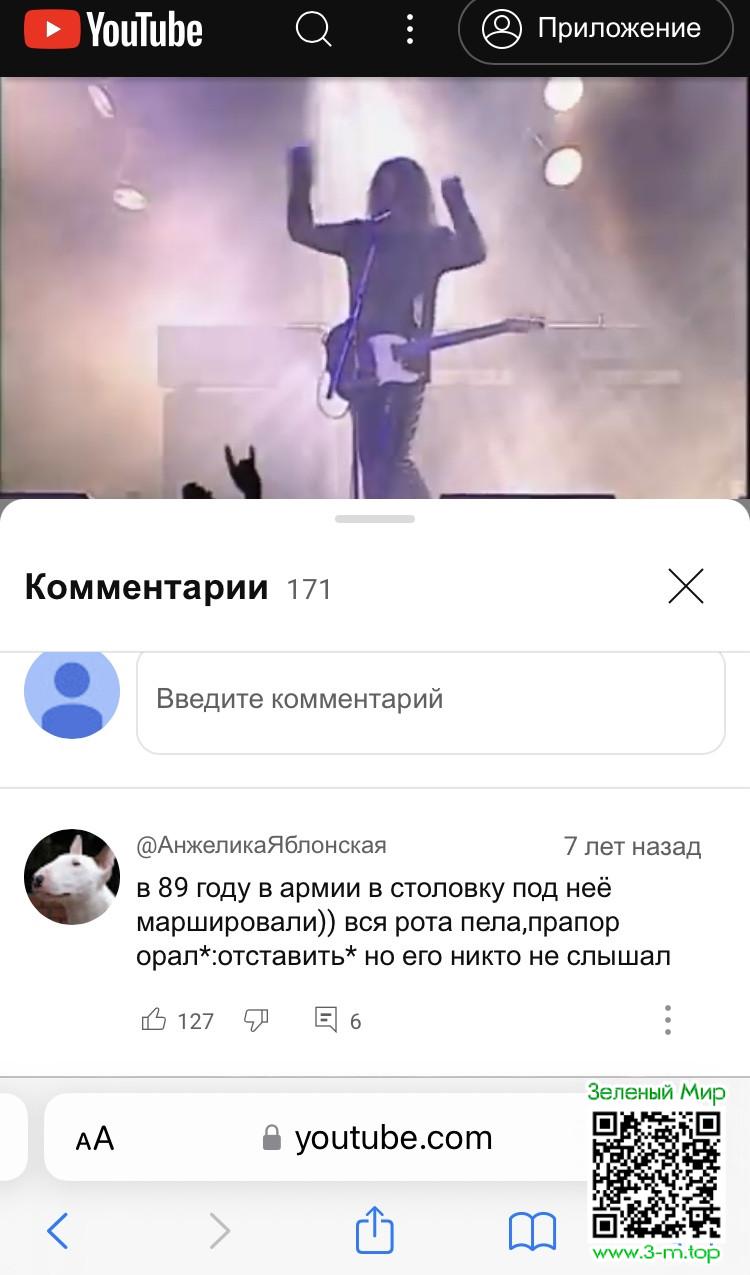Open АнжеликаЯблонская's channel from avatar

[x=72, y=877]
